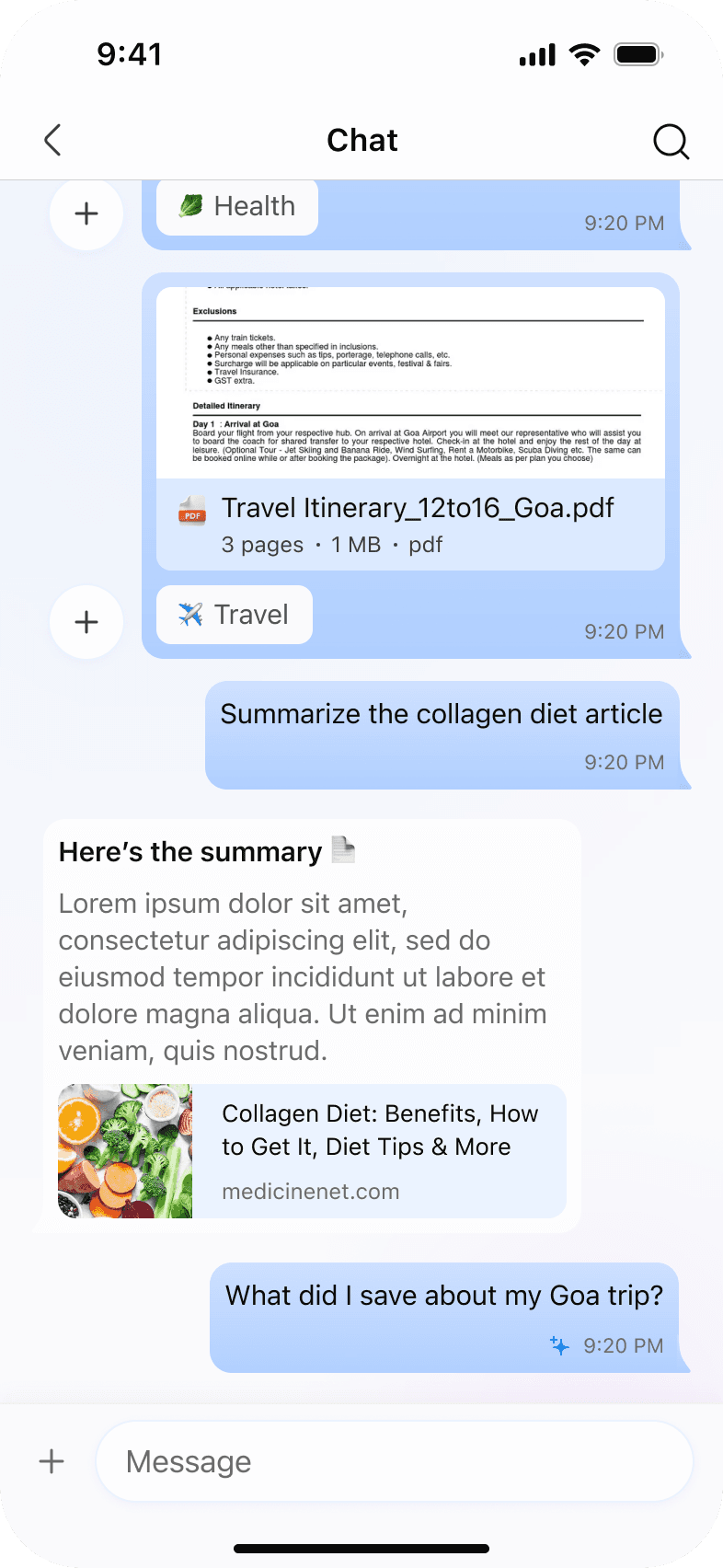Tap the airplane icon on the Travel tag
The image size is (723, 1568).
coord(191,614)
